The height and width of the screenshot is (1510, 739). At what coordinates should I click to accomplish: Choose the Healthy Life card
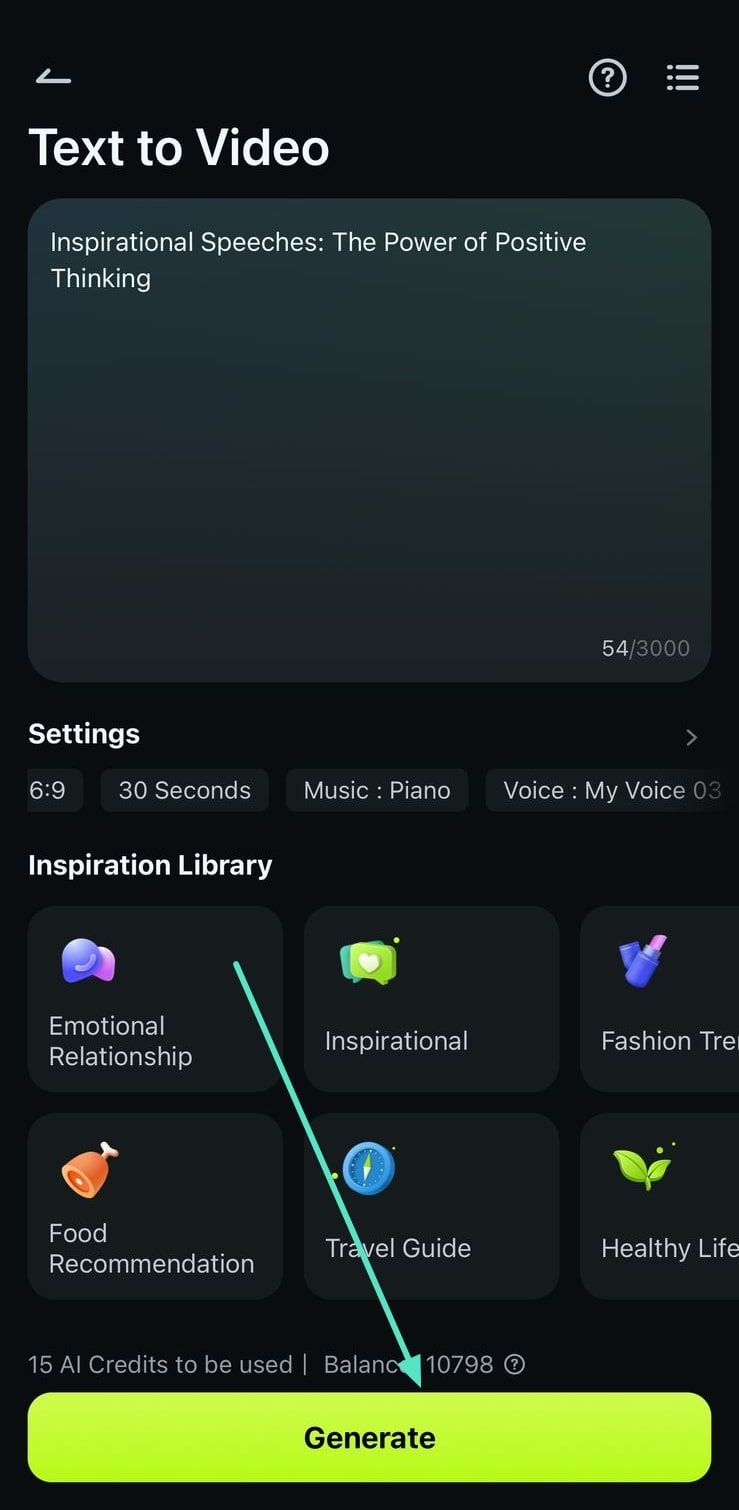[x=660, y=1205]
